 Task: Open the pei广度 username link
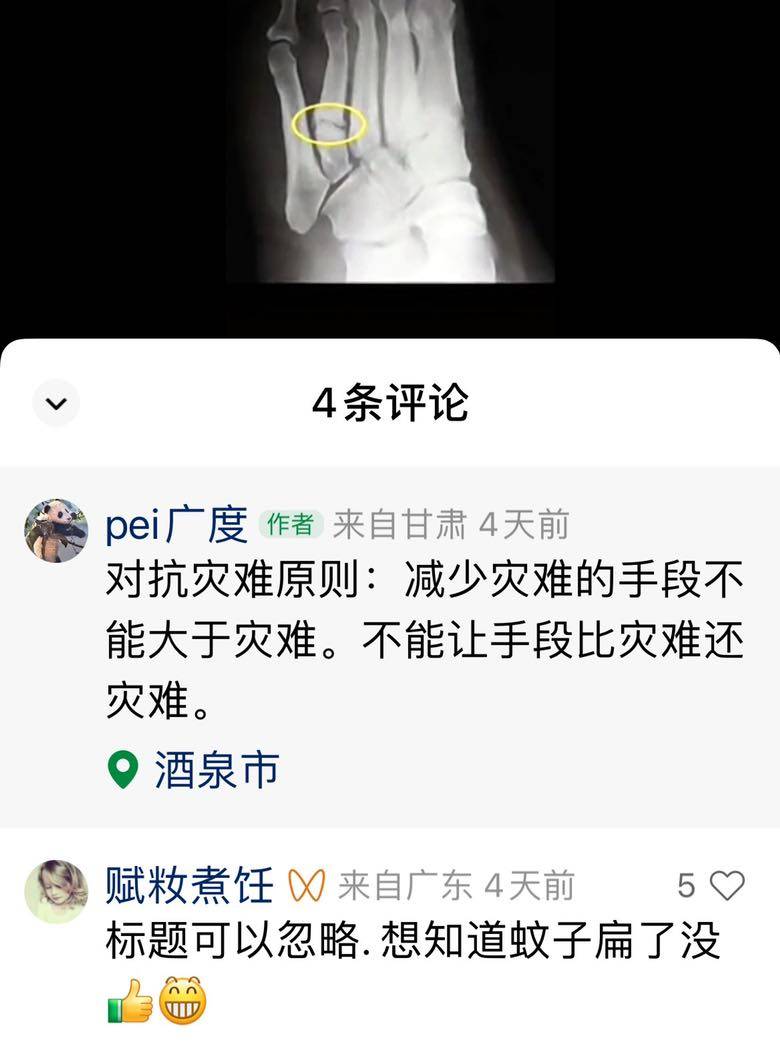coord(176,525)
